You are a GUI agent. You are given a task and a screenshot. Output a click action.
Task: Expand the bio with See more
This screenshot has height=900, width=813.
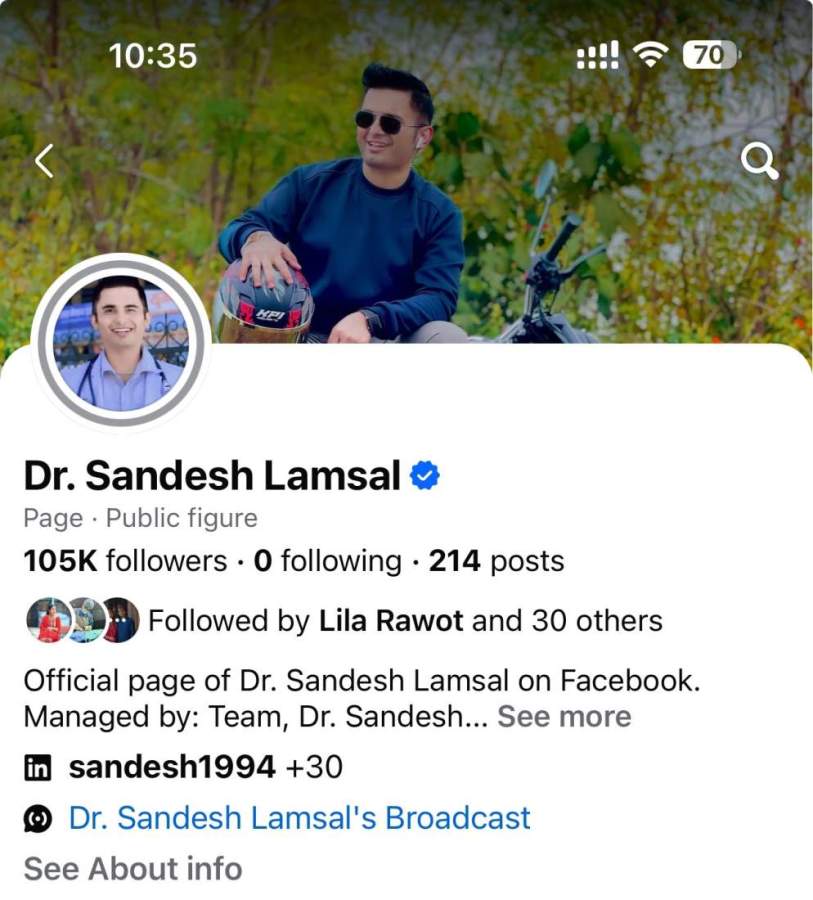click(x=564, y=717)
